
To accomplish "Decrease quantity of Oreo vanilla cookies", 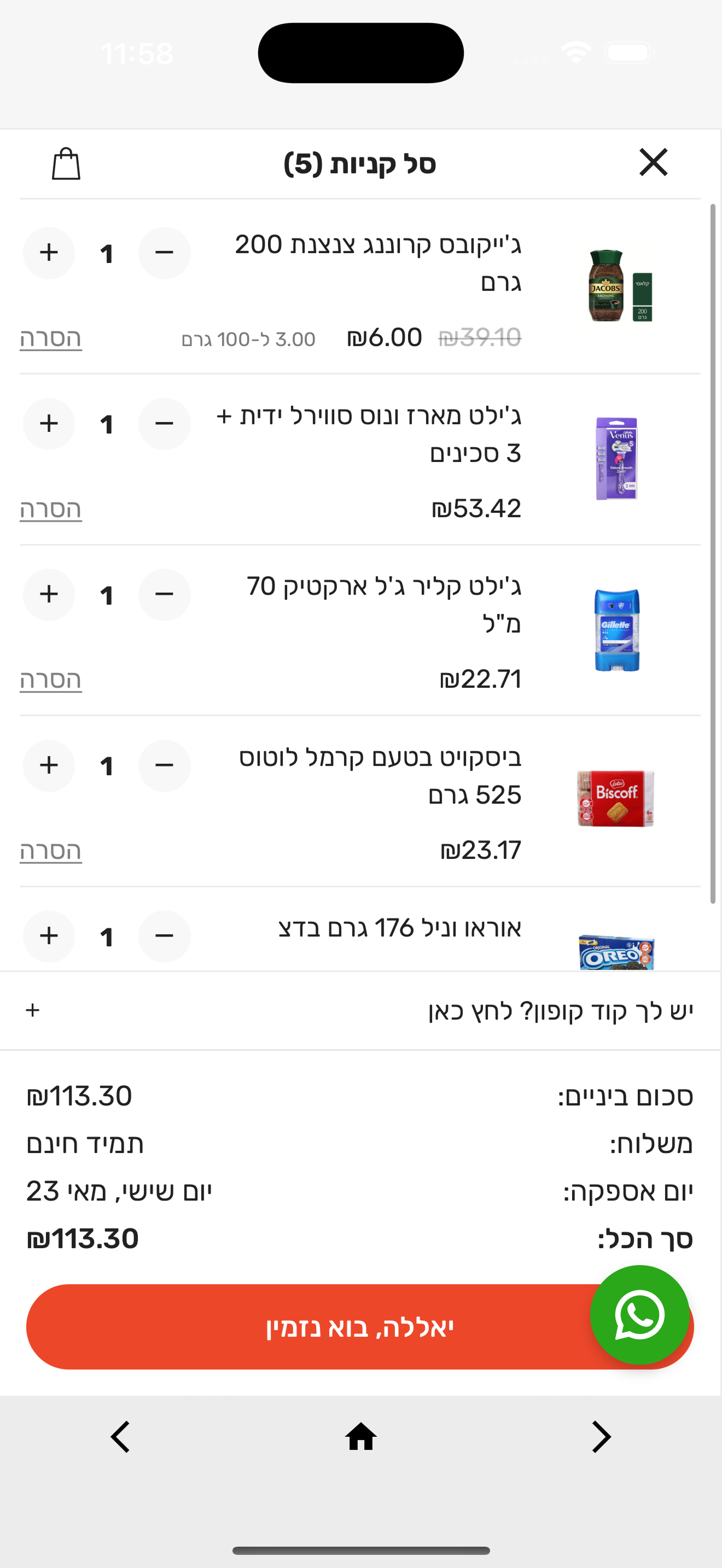I will 165,936.
